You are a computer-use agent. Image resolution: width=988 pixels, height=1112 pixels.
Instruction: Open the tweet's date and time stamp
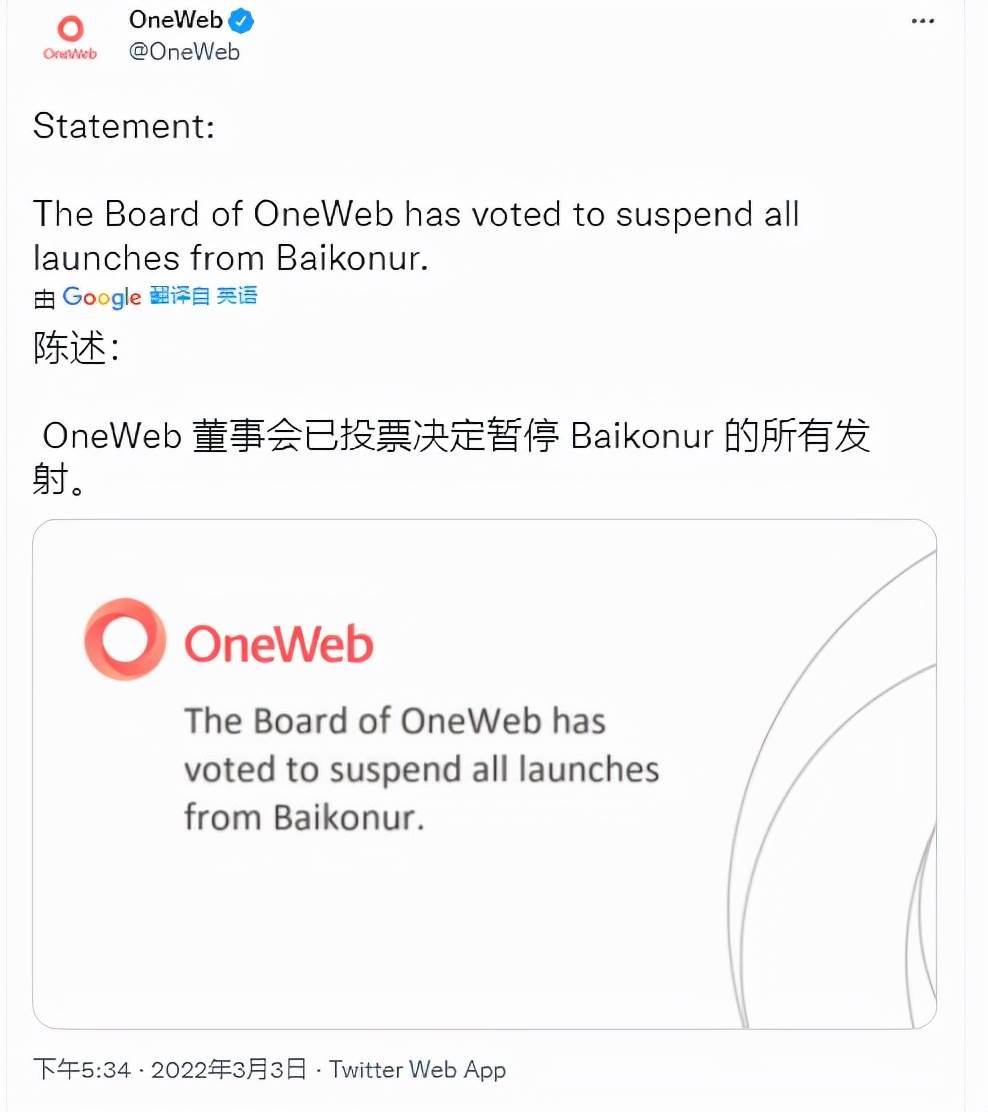170,1069
